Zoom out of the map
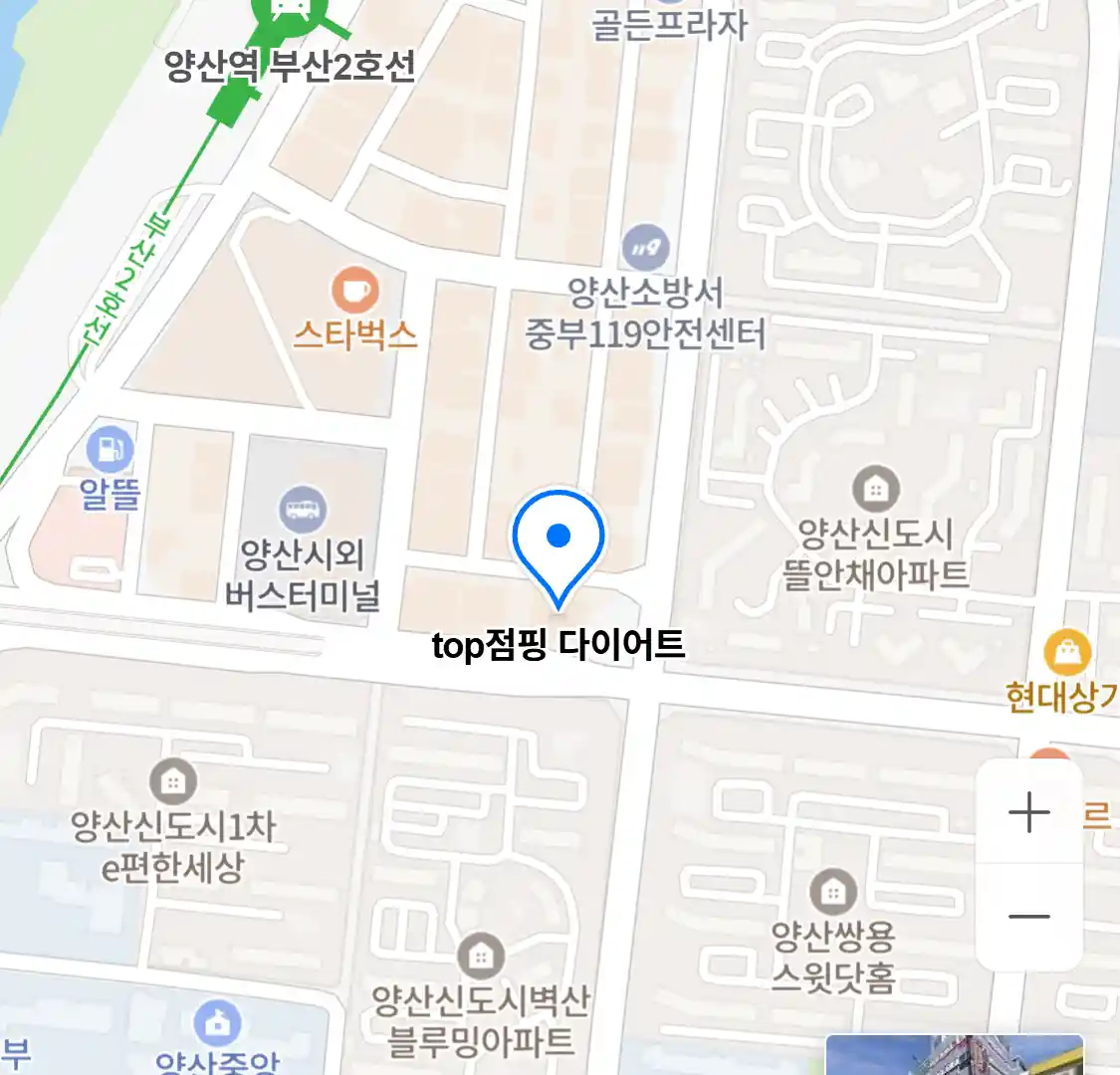The image size is (1120, 1075). [x=1028, y=917]
